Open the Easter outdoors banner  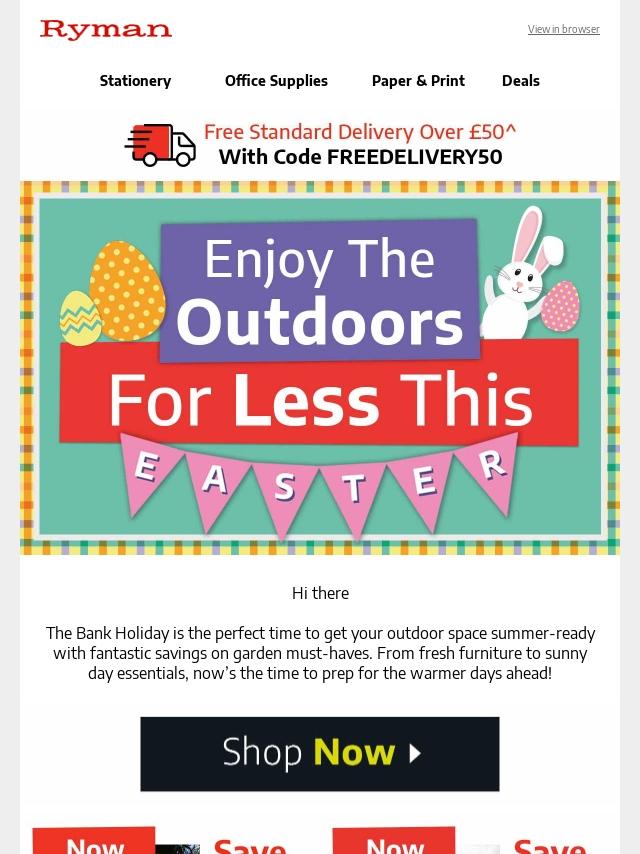320,367
